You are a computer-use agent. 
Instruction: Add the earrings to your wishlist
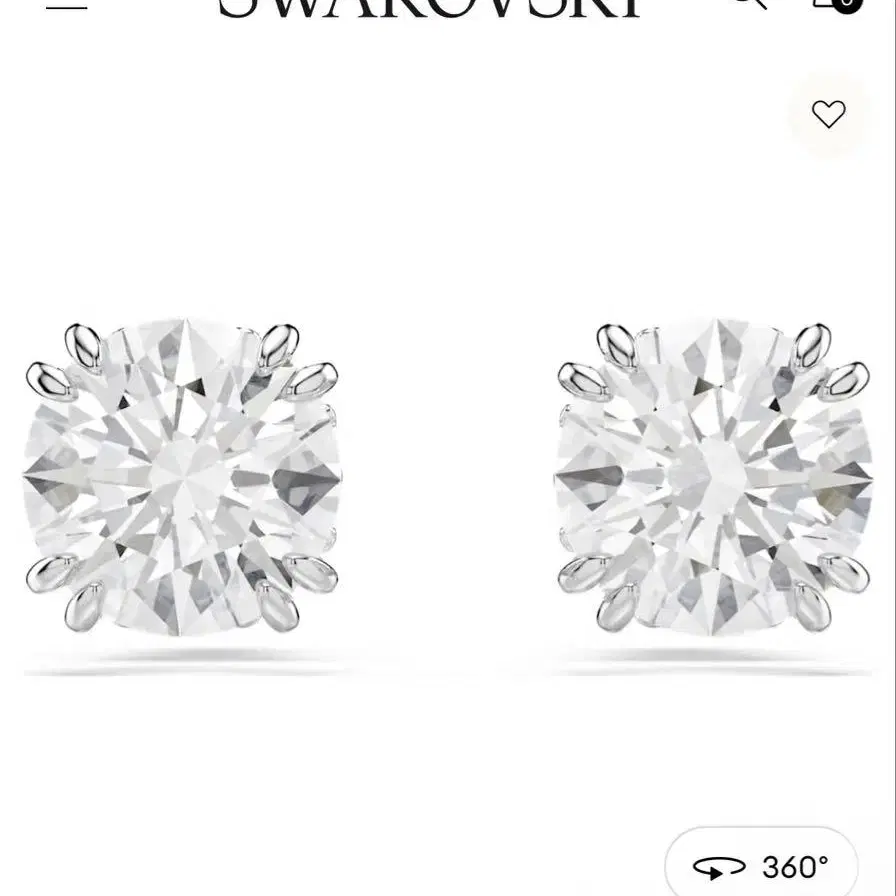click(x=828, y=115)
